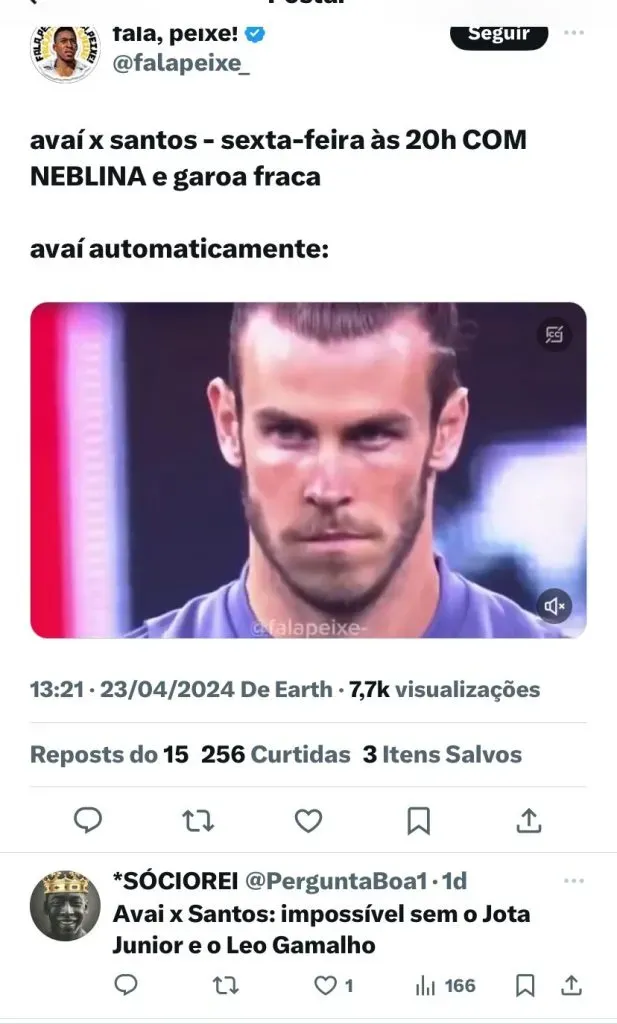Bookmark the falapeixe_ post
The height and width of the screenshot is (1024, 617).
click(418, 820)
